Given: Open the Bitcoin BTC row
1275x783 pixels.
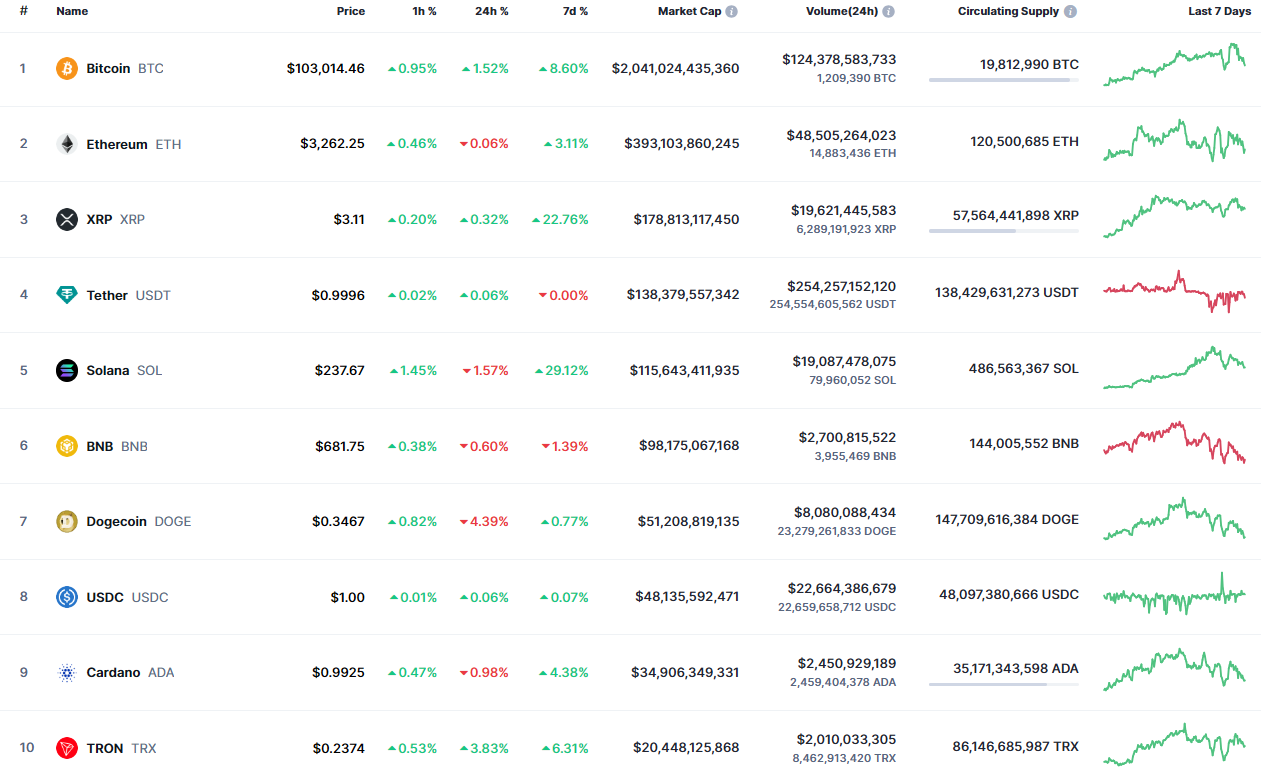Looking at the screenshot, I should coord(108,69).
